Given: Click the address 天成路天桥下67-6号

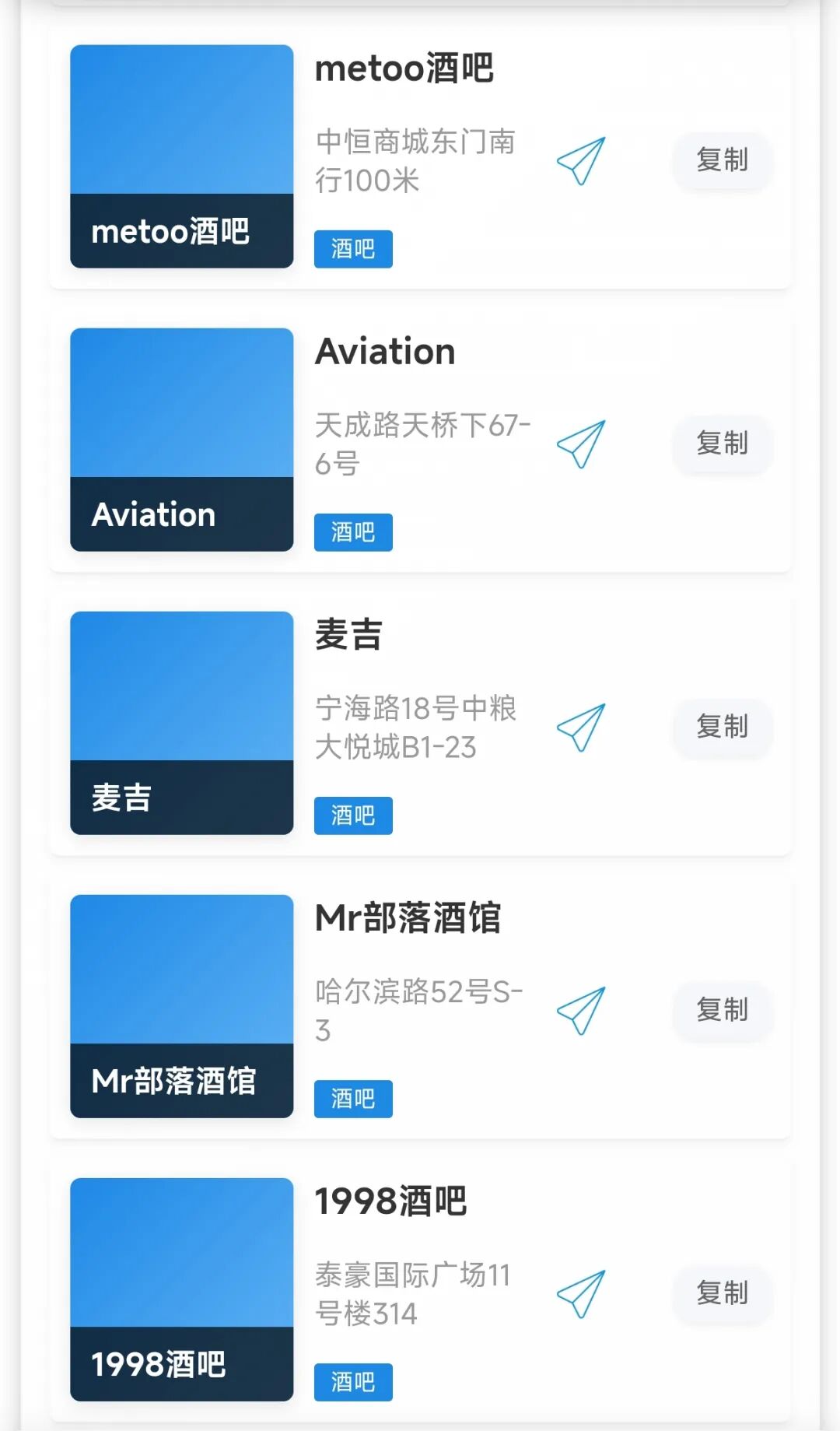Looking at the screenshot, I should point(424,445).
